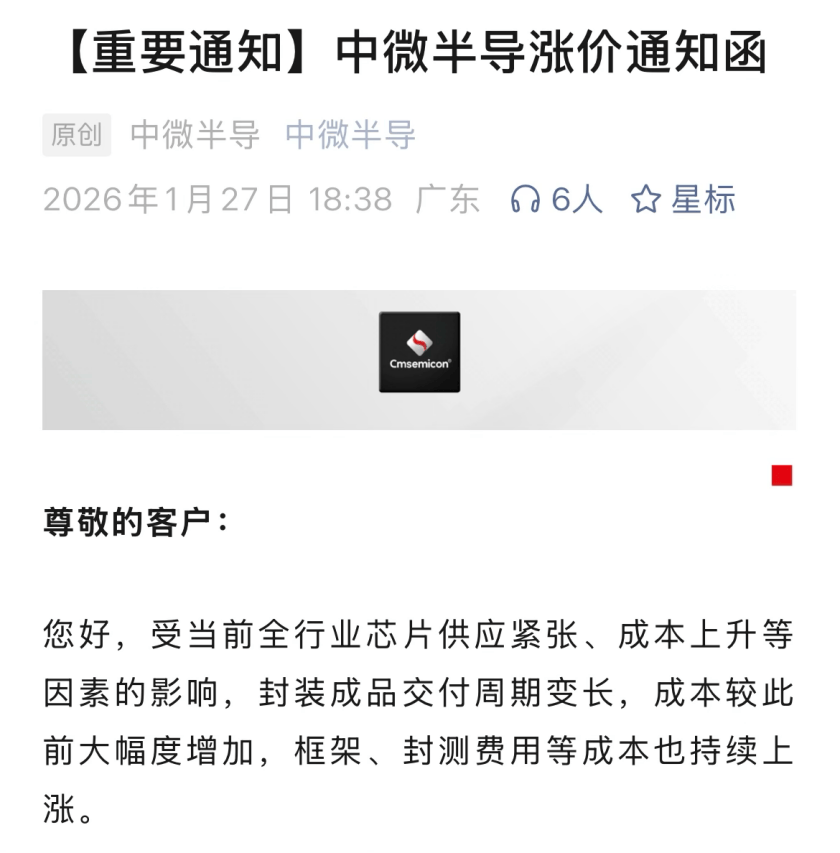
Task: Open the 中微半导 official account link
Action: 350,135
